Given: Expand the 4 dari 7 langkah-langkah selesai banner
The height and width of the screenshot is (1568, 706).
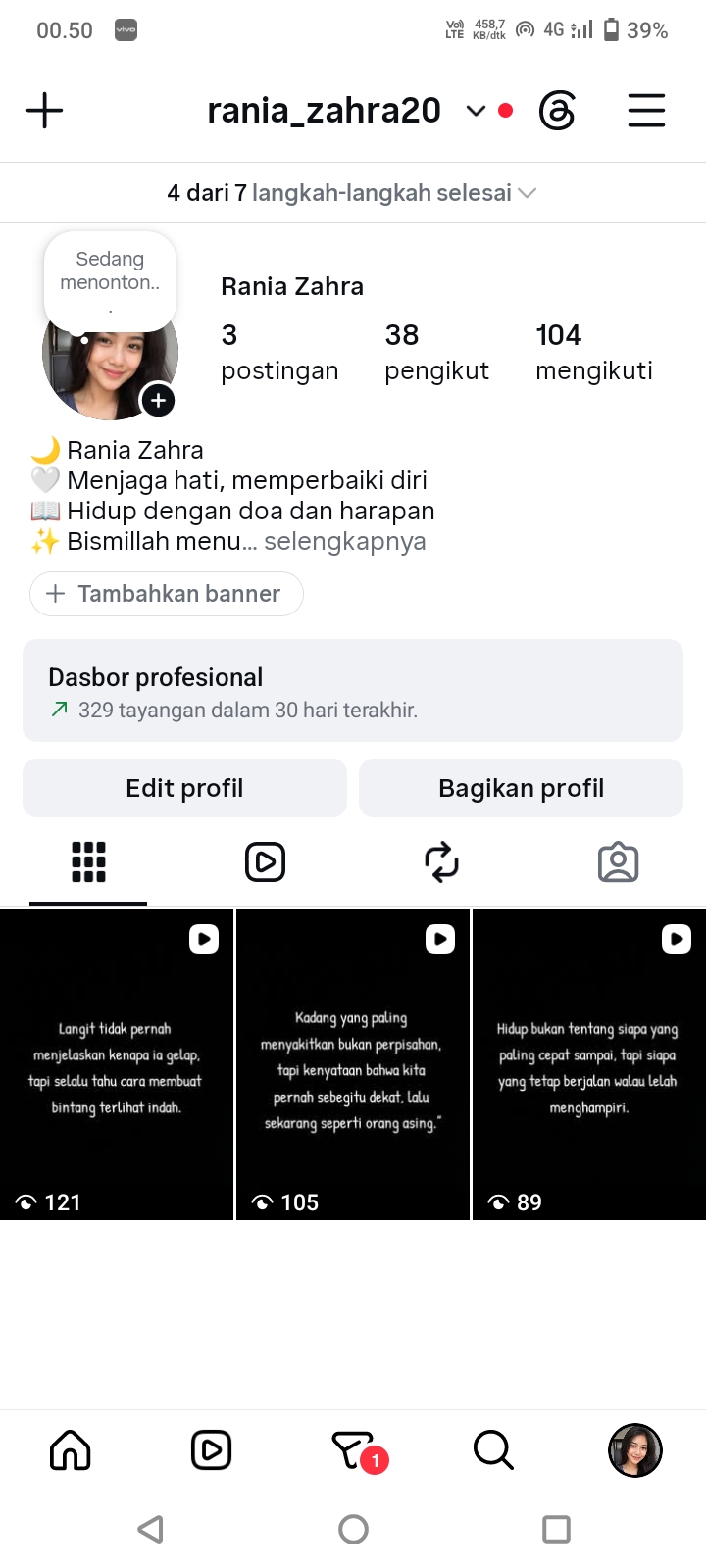Looking at the screenshot, I should [353, 193].
